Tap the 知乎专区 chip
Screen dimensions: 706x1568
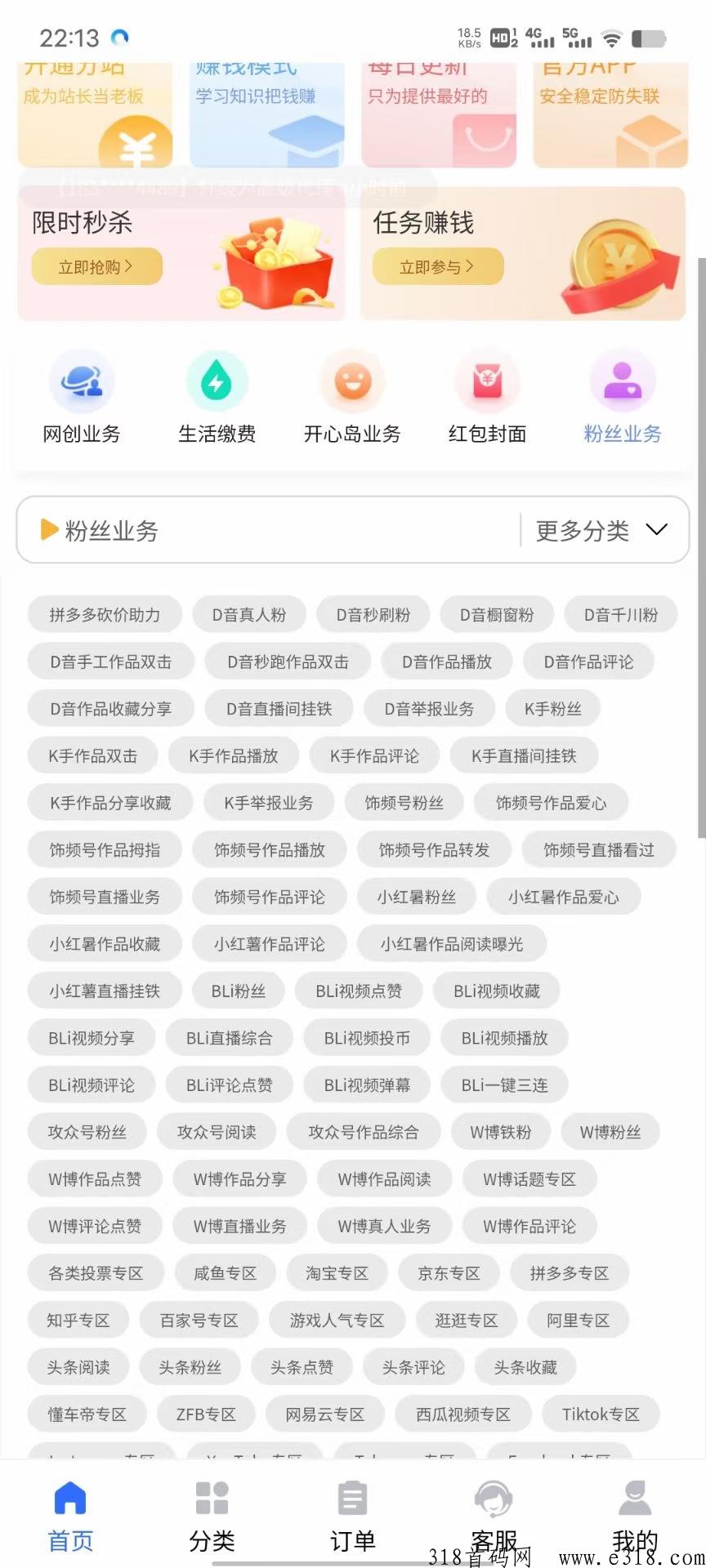point(78,1321)
